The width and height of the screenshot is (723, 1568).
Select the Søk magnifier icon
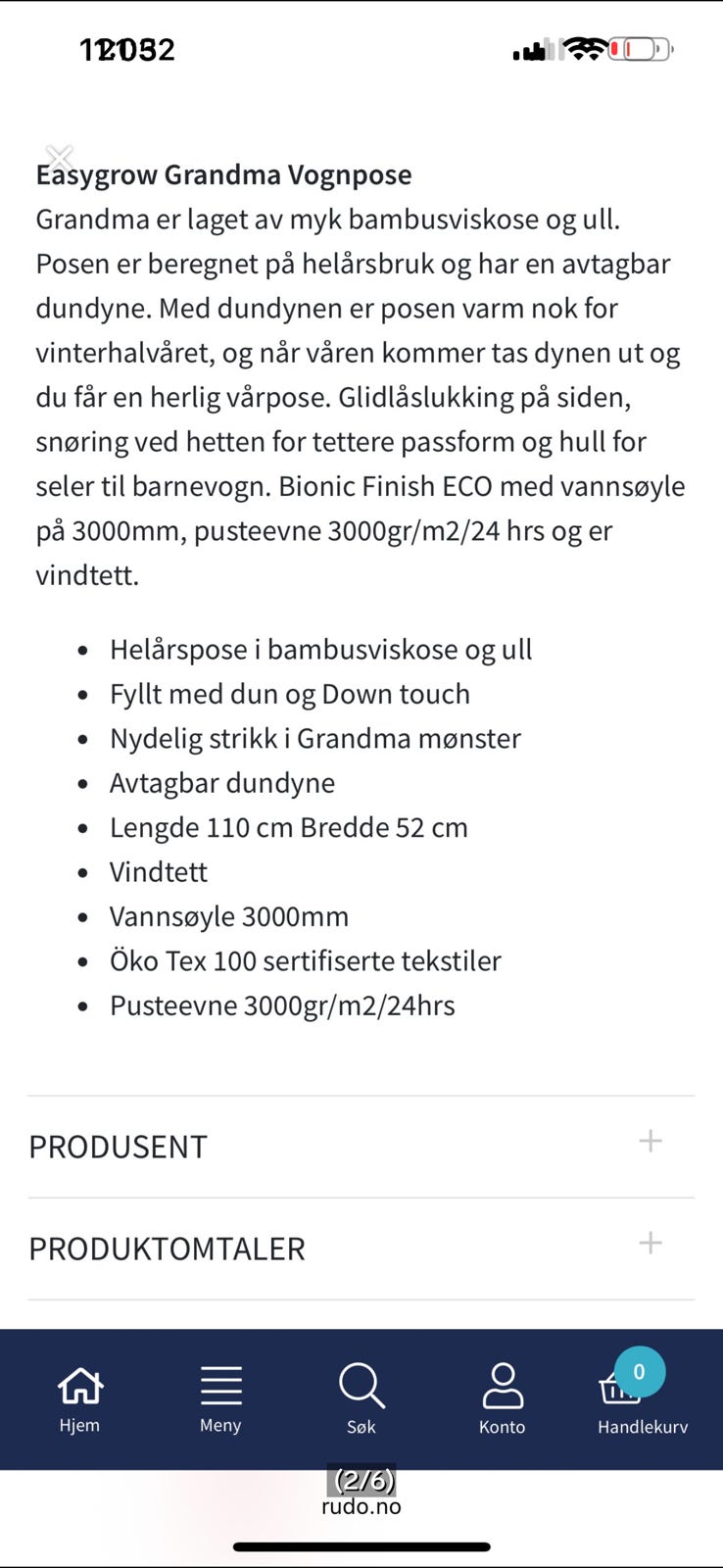(x=361, y=1384)
